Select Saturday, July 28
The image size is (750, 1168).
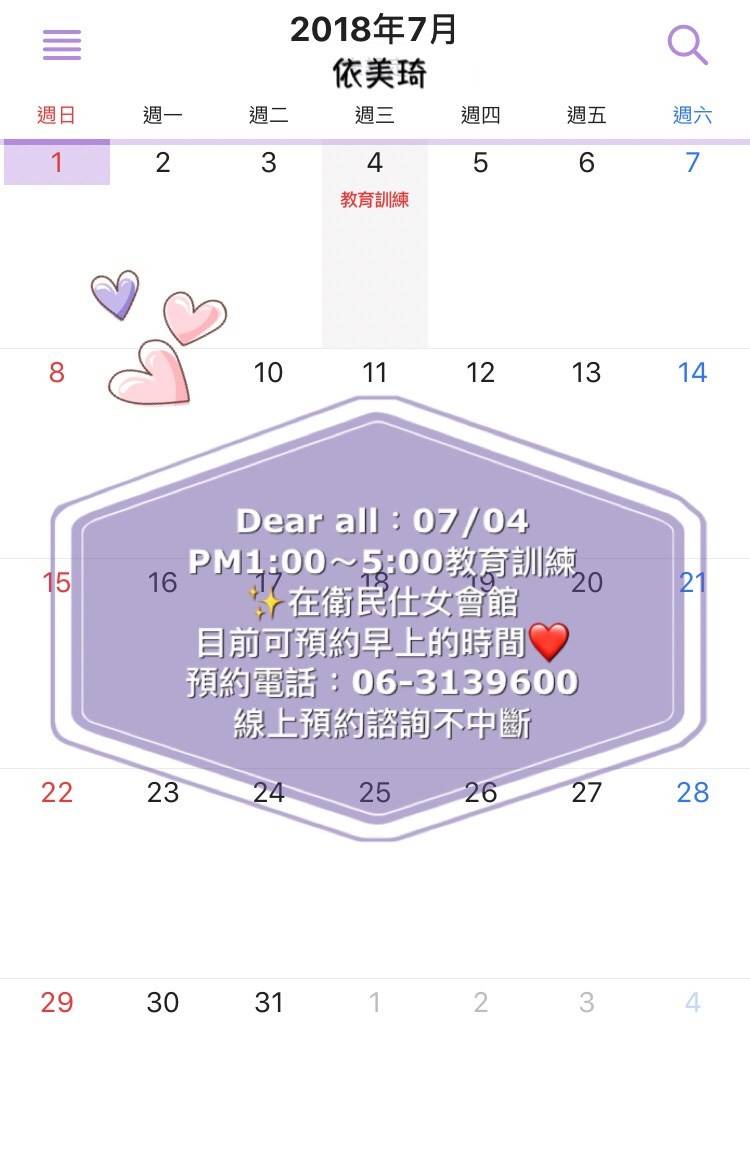point(692,793)
